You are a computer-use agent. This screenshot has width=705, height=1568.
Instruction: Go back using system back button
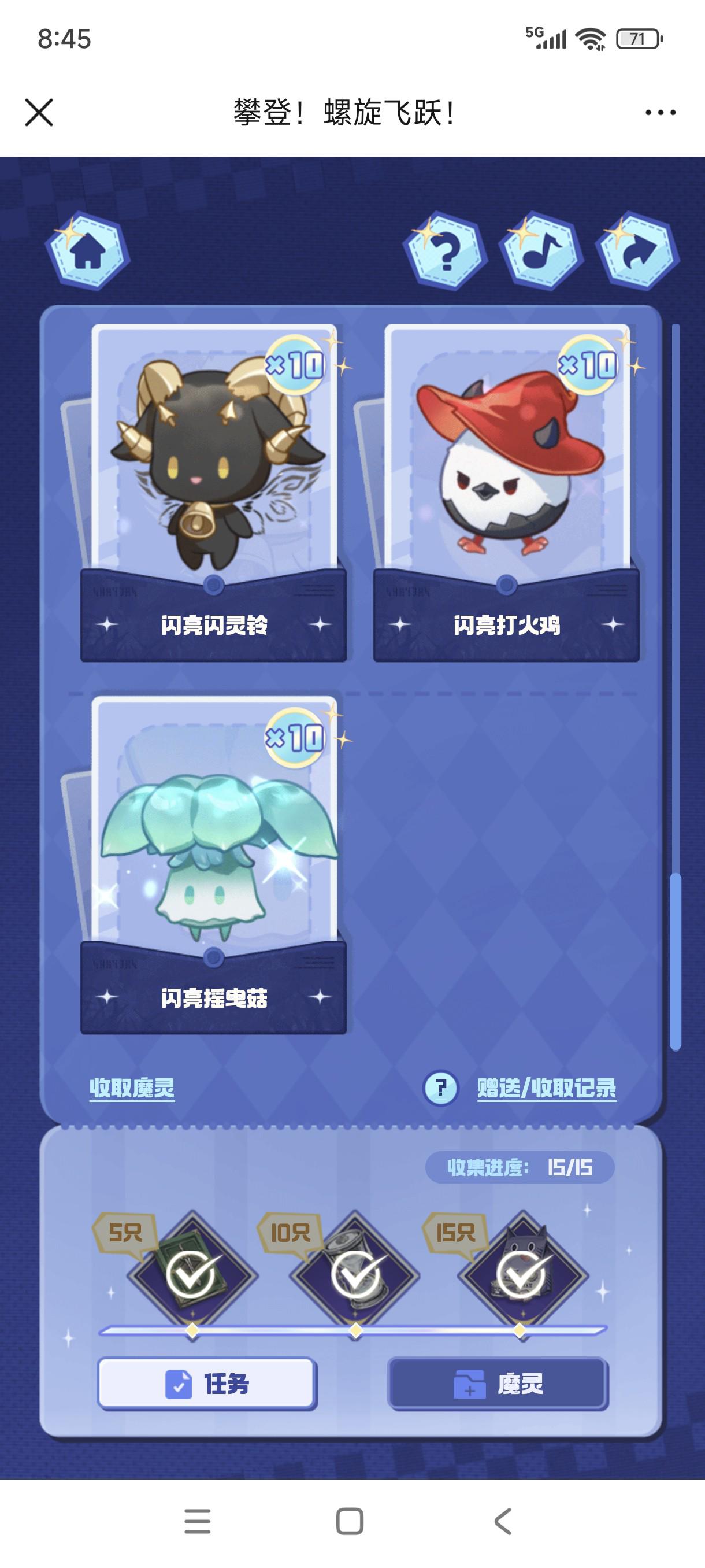coord(502,1521)
